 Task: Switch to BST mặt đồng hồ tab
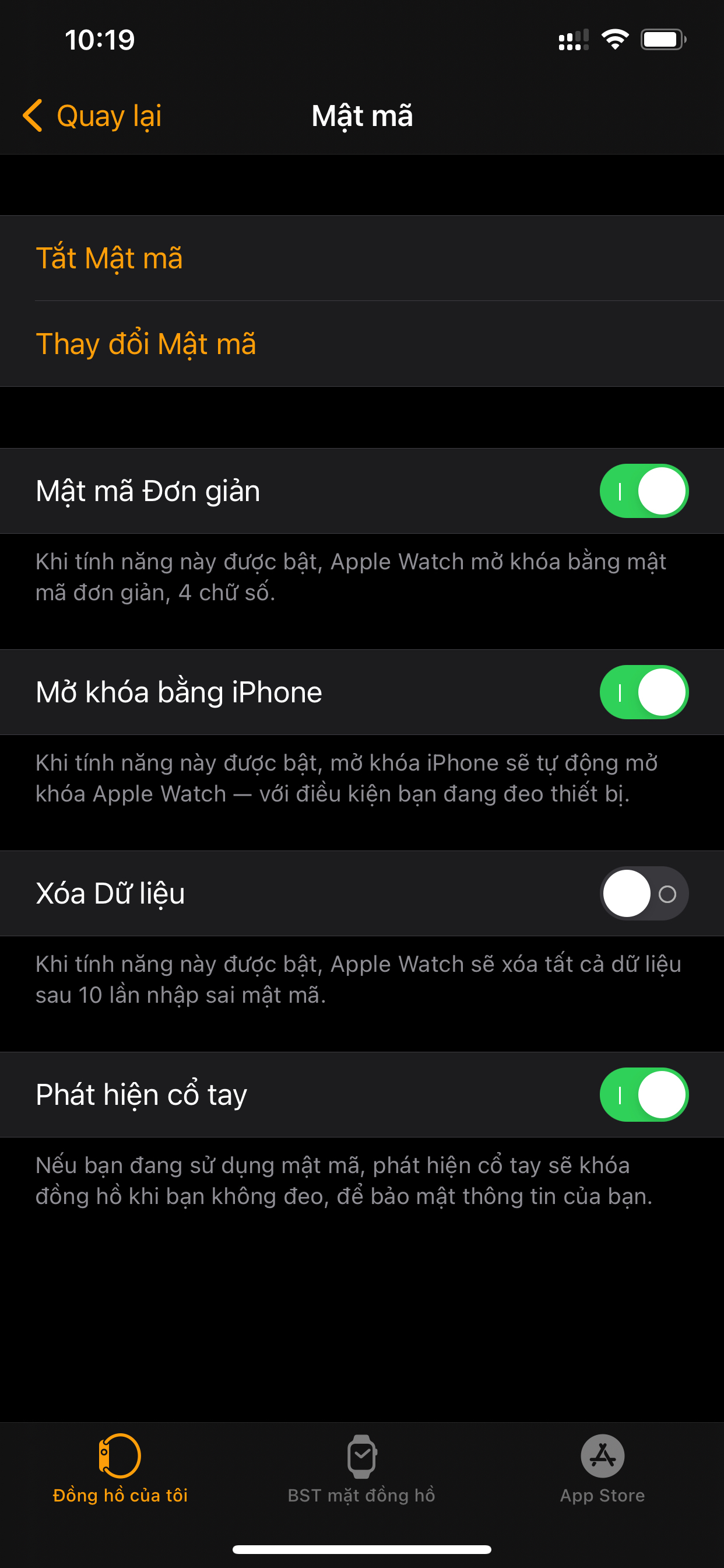pos(361,1469)
